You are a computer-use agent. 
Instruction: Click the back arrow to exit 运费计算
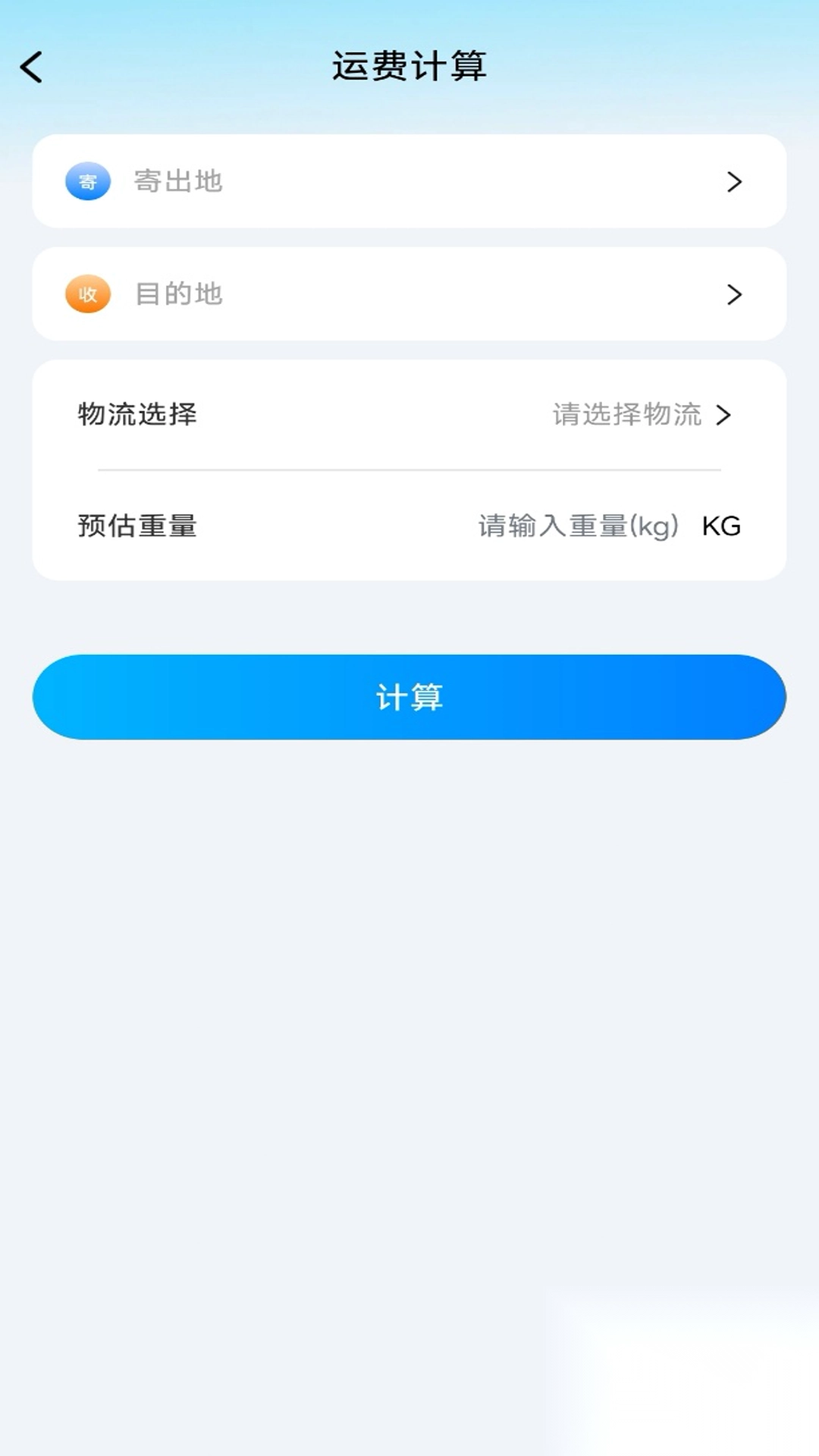pos(30,67)
